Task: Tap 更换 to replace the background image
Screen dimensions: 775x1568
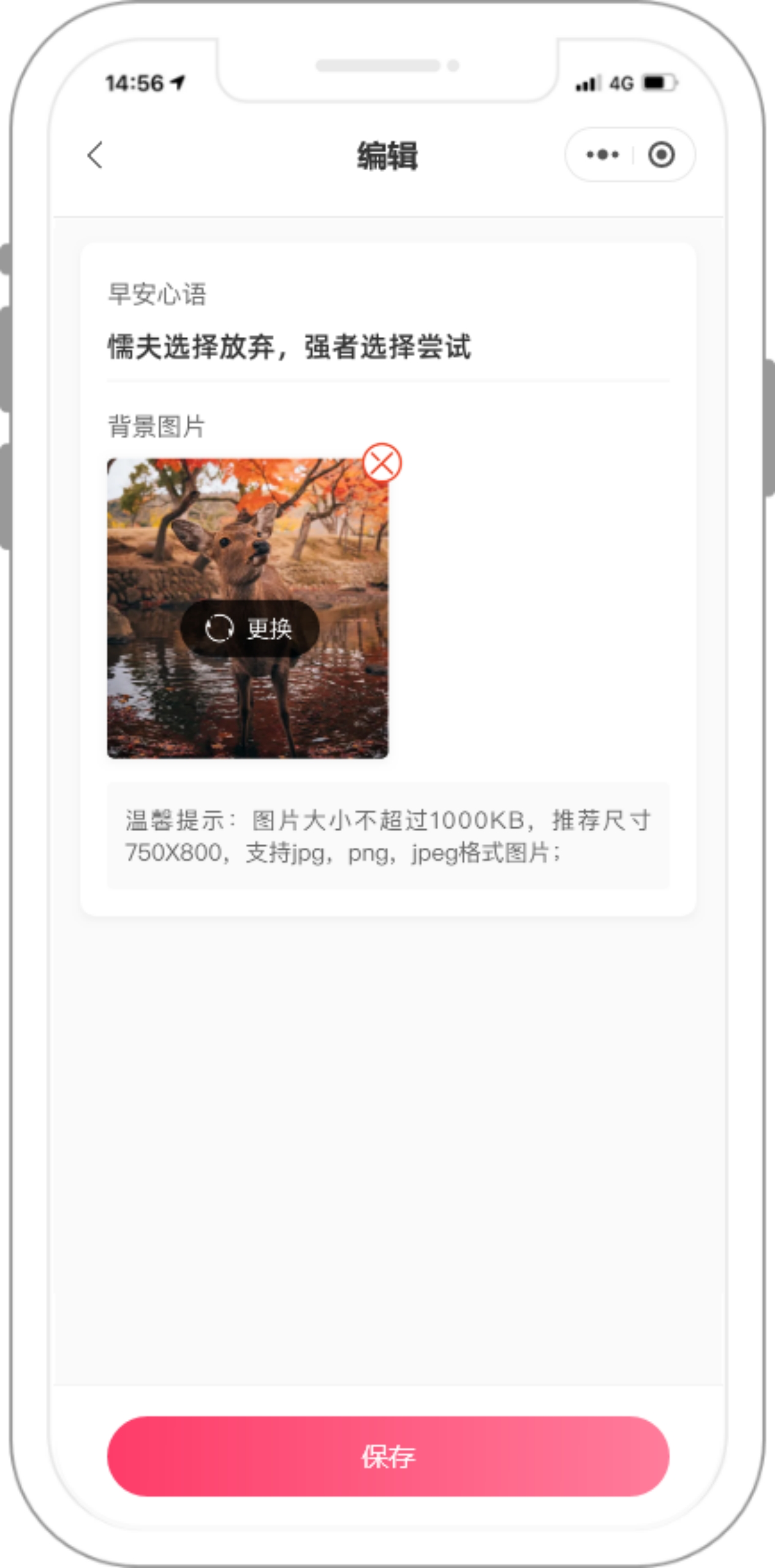Action: pos(249,628)
